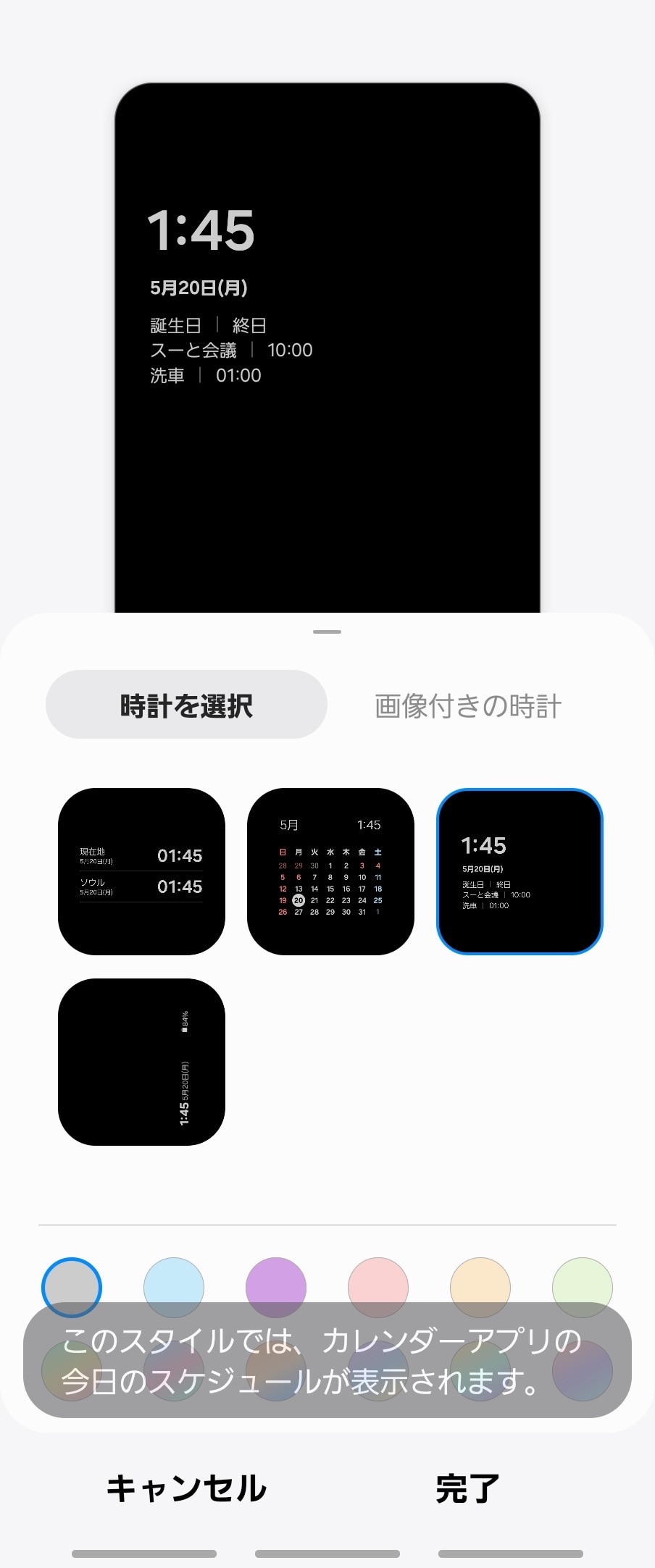This screenshot has width=655, height=1568.
Task: Choose the monthly calendar clock style
Action: point(331,871)
